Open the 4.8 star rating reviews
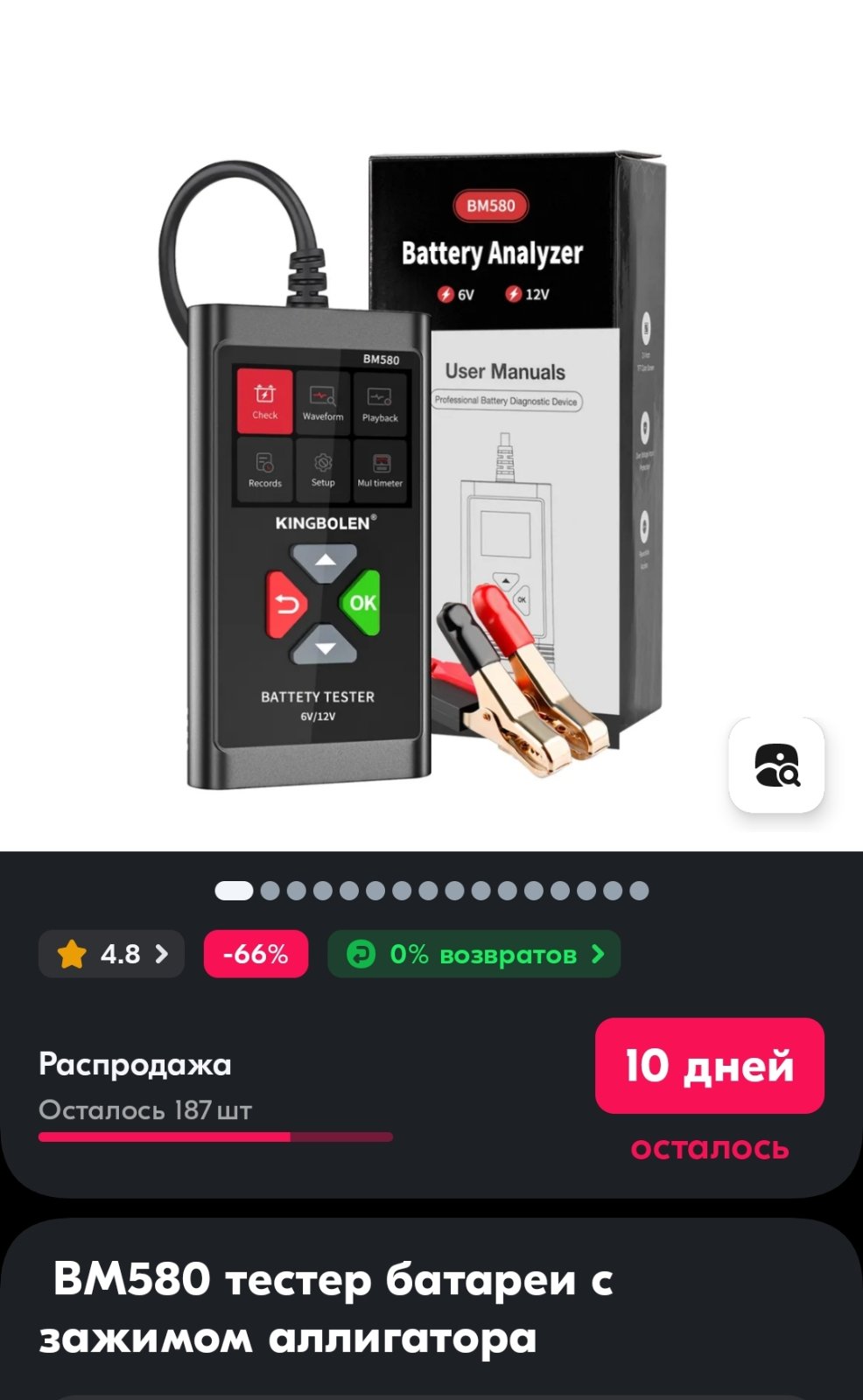 click(111, 954)
